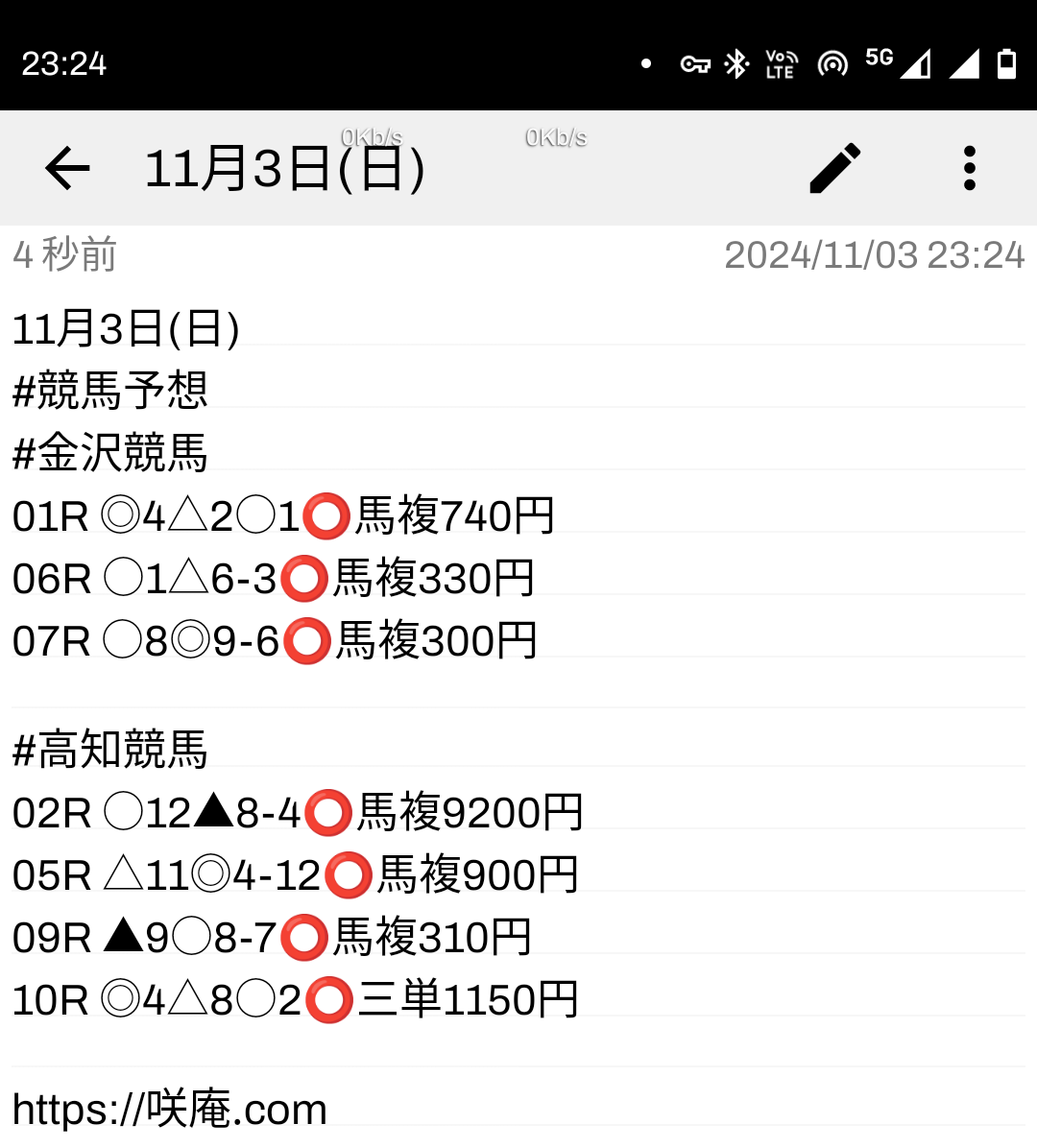Go back from the 11月3日(日) note
The height and width of the screenshot is (1148, 1037).
tap(67, 169)
